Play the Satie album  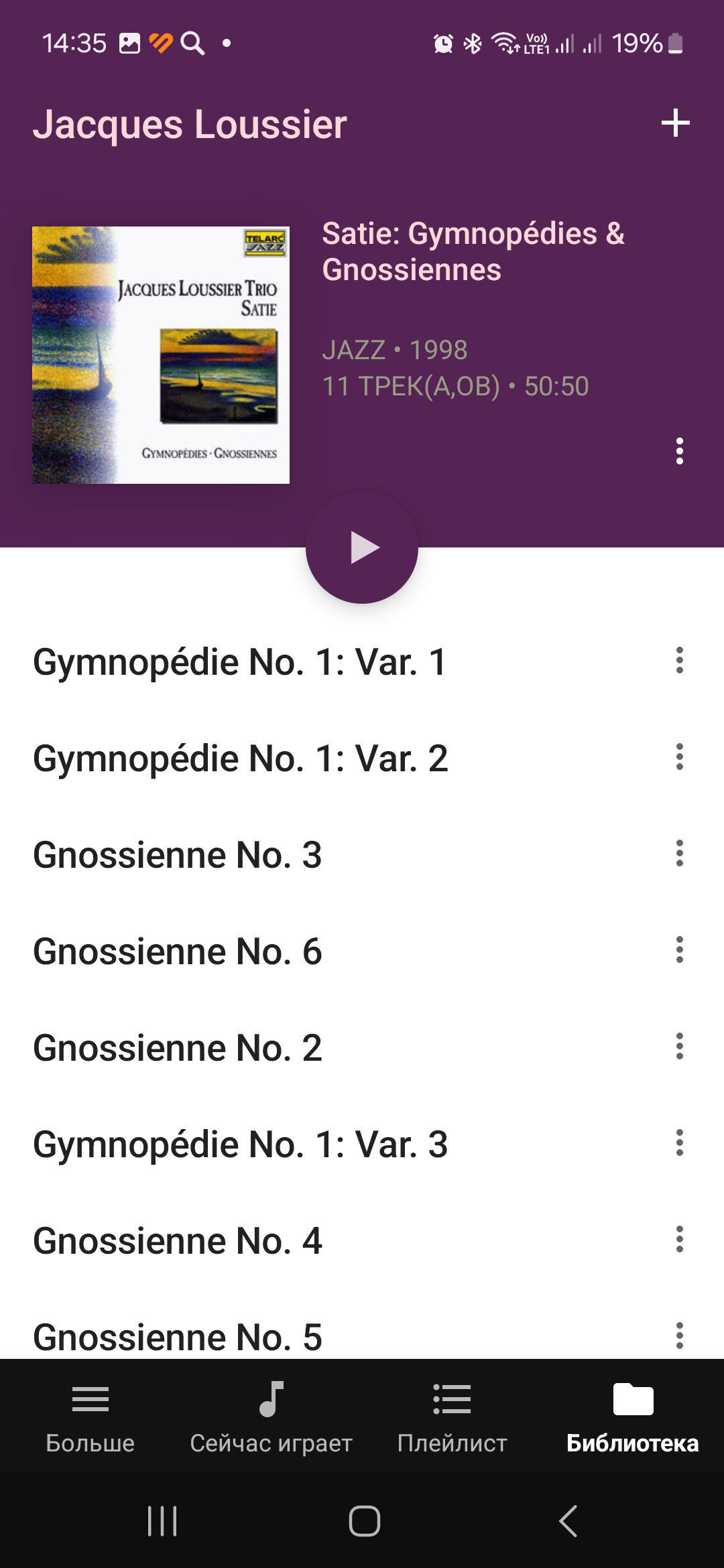[x=362, y=547]
